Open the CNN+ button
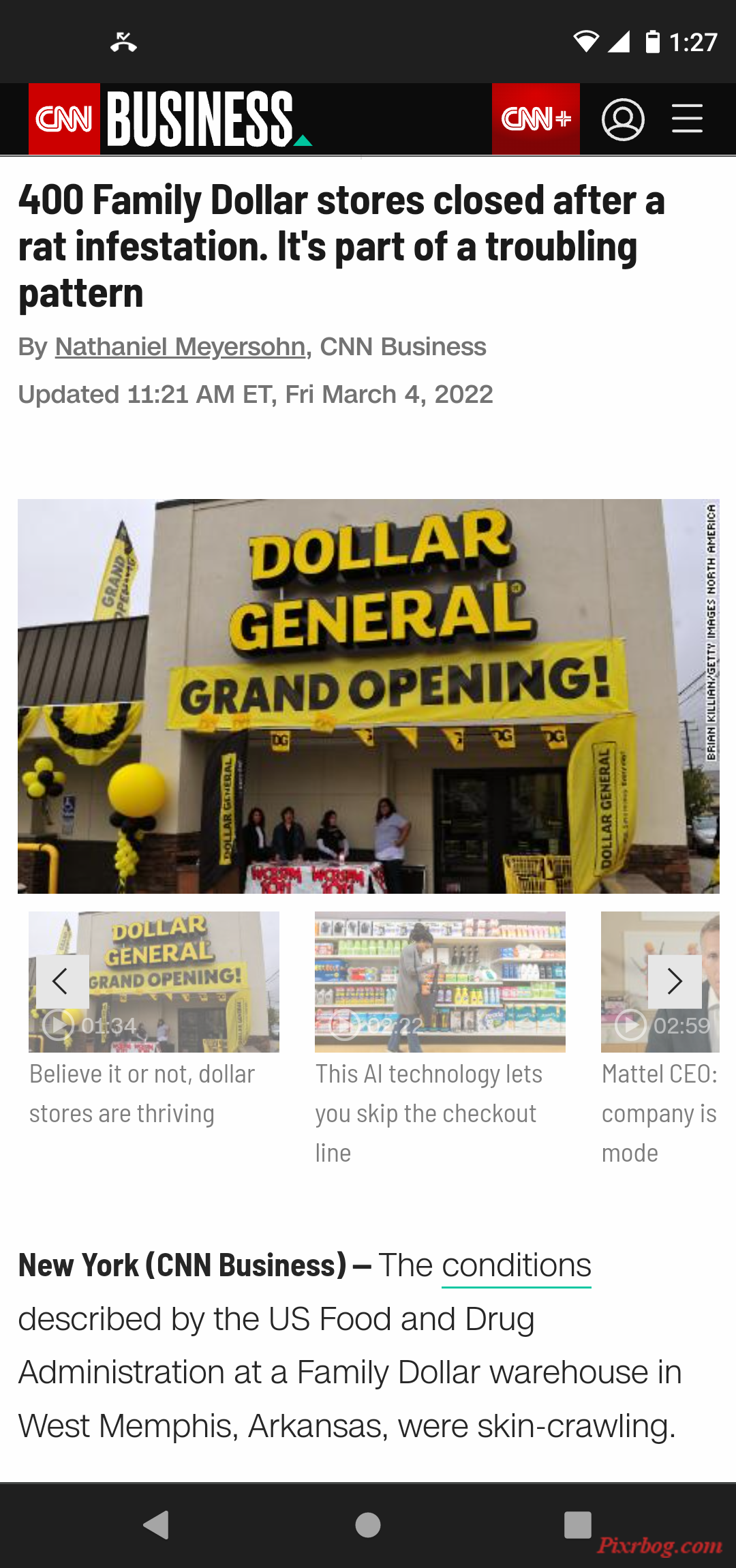 536,119
